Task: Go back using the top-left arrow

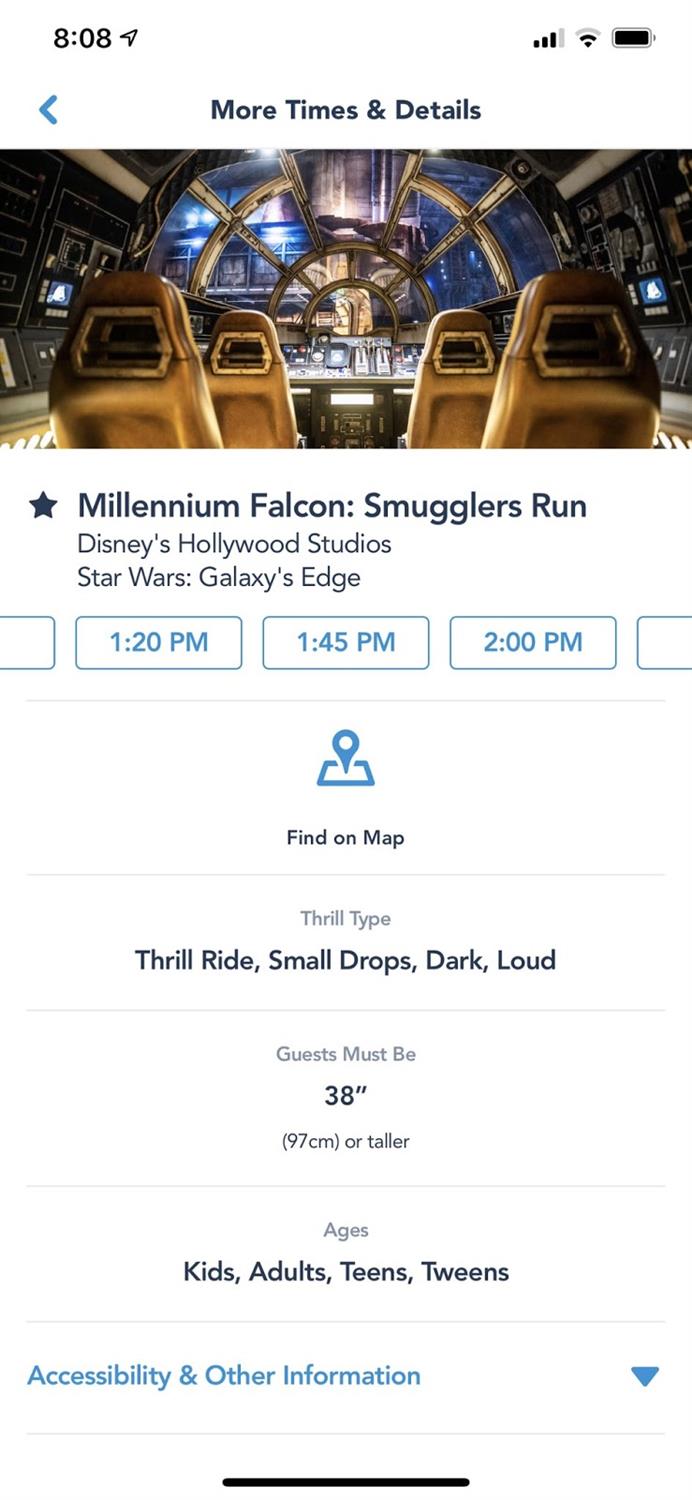Action: (x=48, y=110)
